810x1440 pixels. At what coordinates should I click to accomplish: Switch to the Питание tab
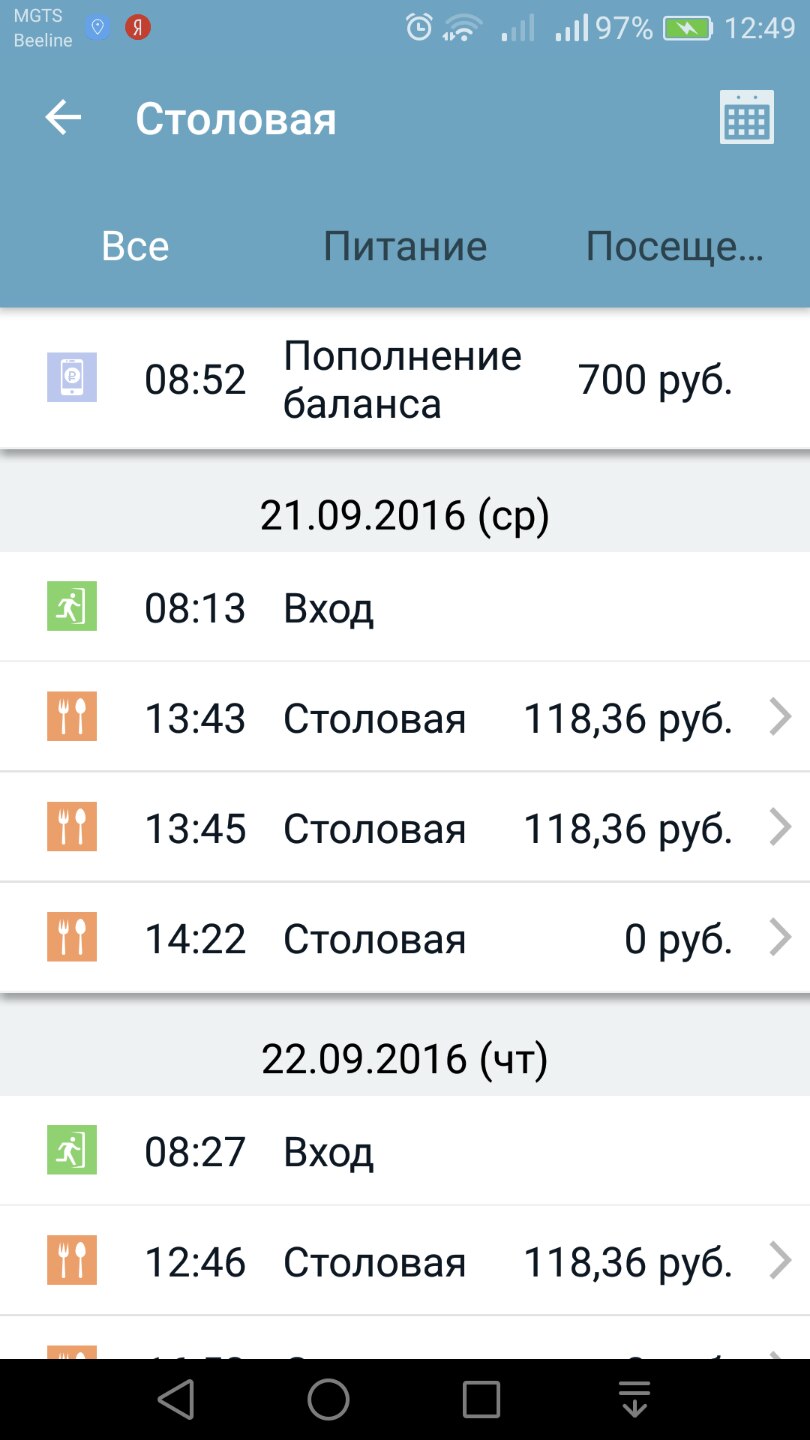coord(405,246)
